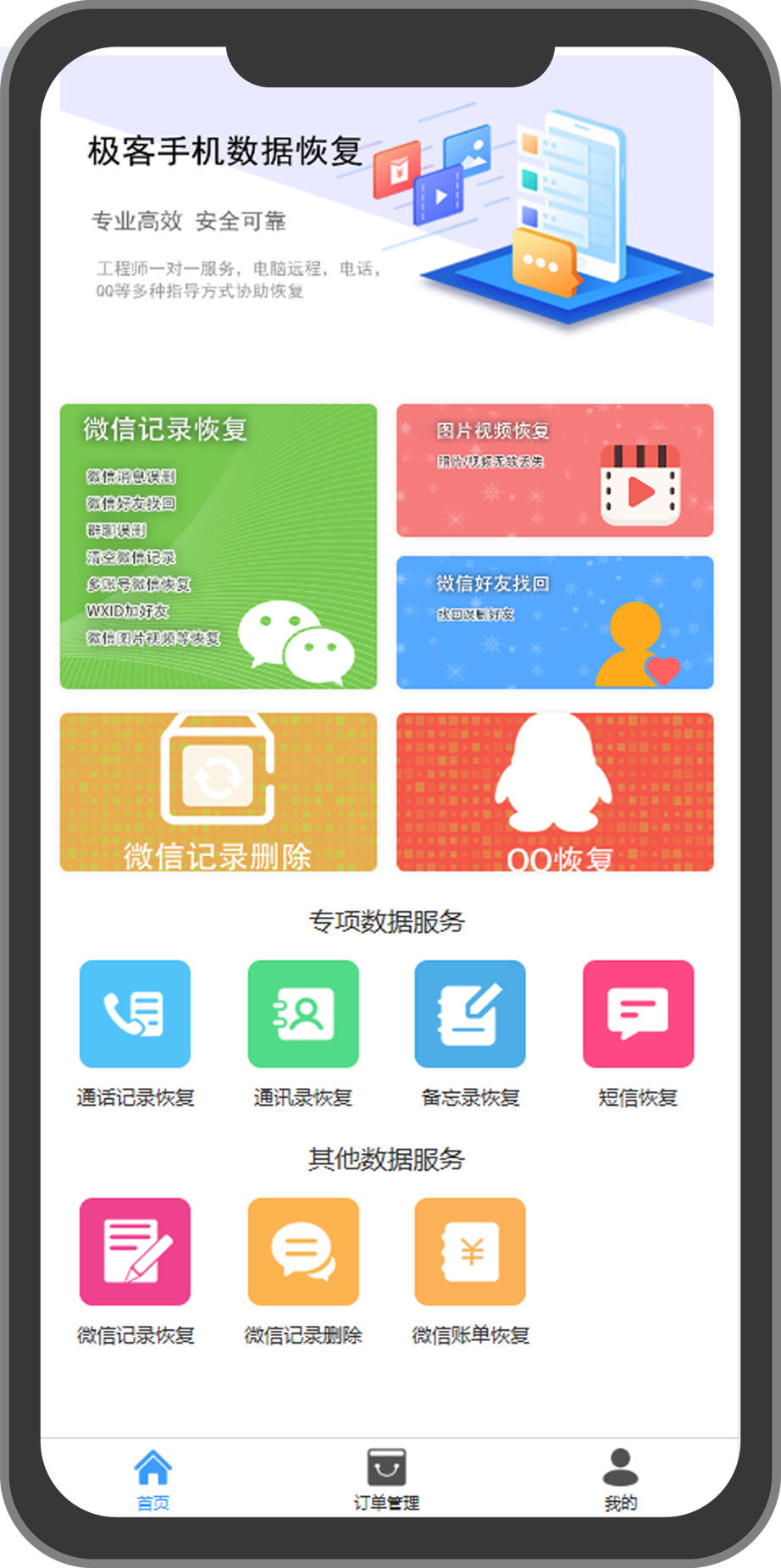This screenshot has height=1568, width=781.
Task: Open the QQ恢复 card
Action: click(x=555, y=792)
